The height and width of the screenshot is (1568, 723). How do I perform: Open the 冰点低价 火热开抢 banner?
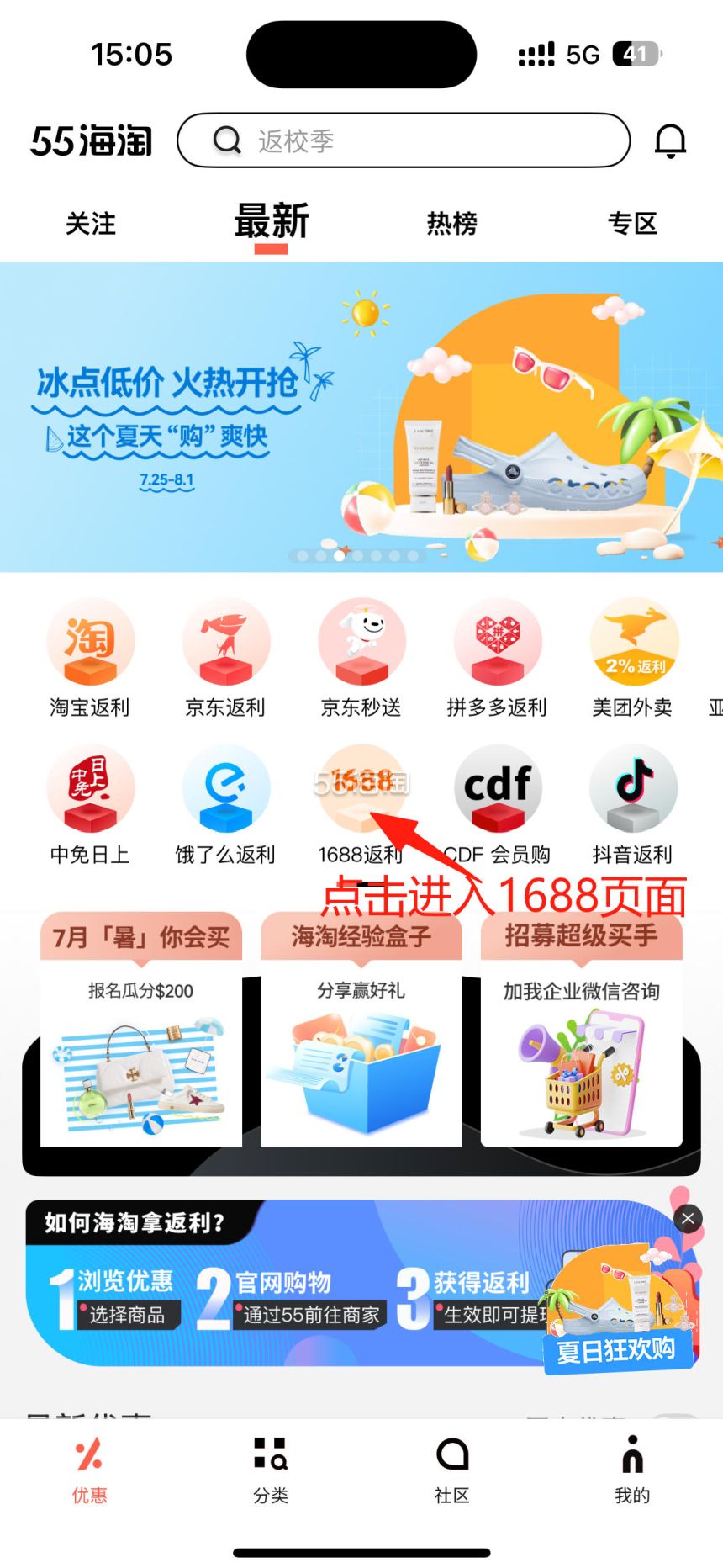click(361, 417)
